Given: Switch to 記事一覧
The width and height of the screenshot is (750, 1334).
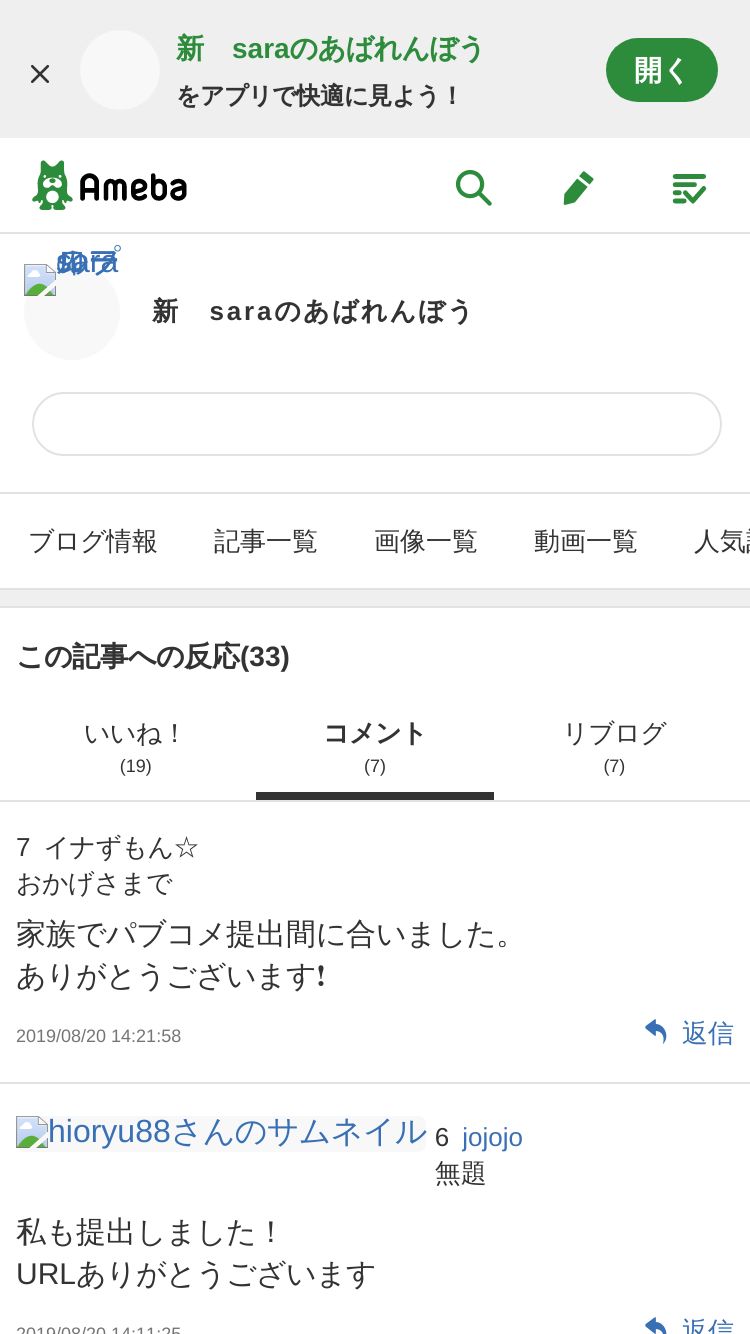Looking at the screenshot, I should click(x=266, y=541).
